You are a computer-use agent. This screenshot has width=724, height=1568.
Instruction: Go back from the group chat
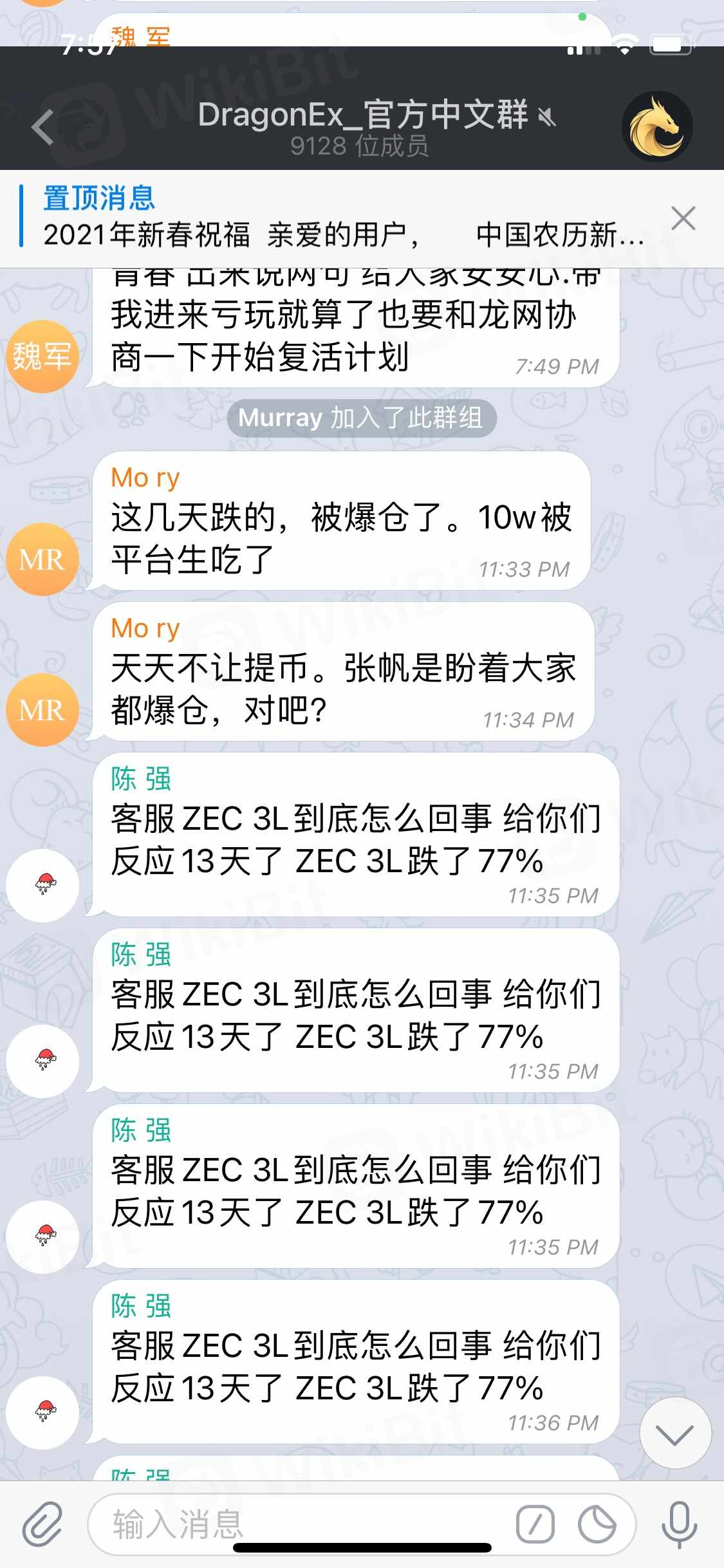click(44, 127)
